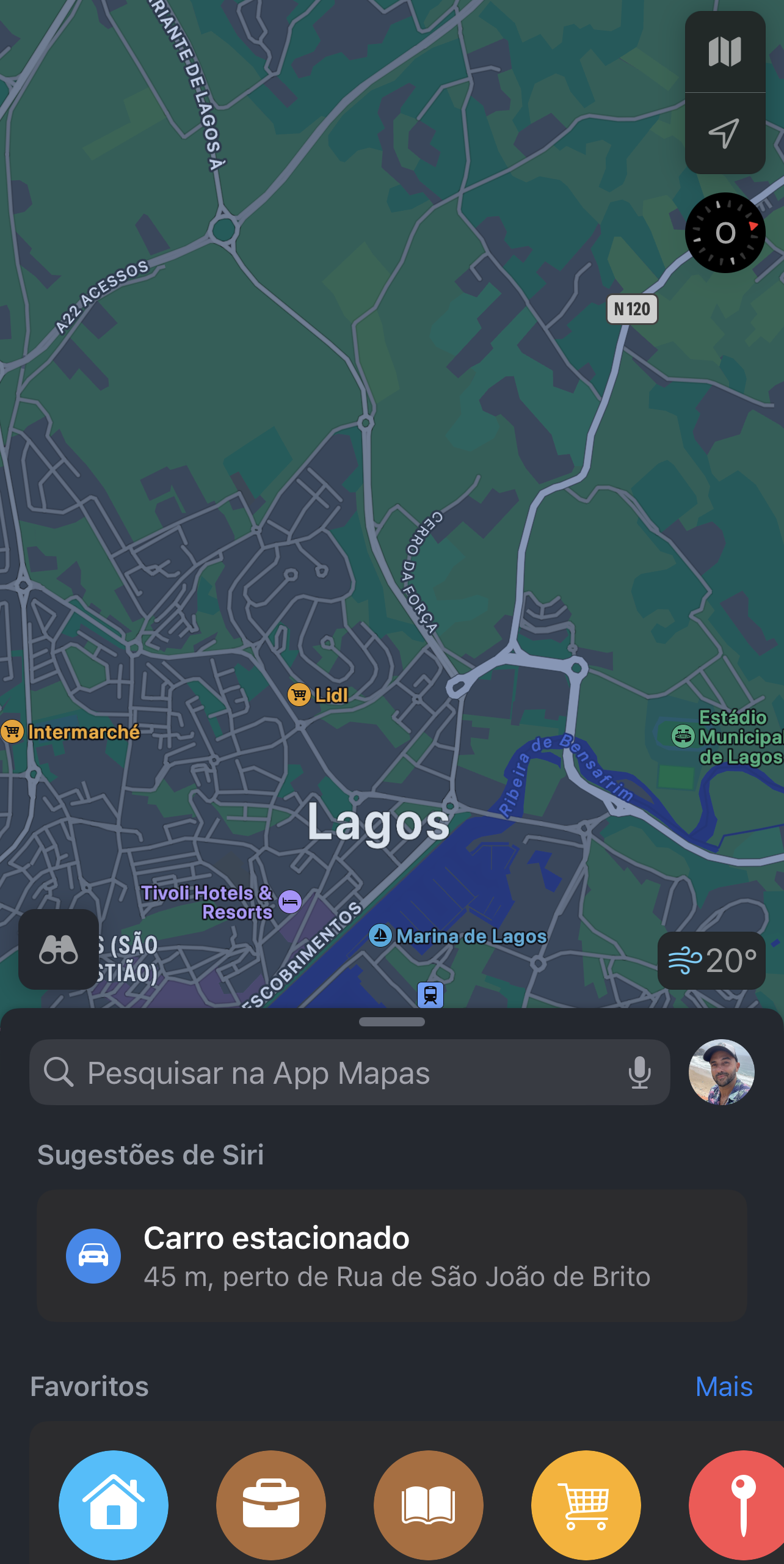
Task: Open the Home favorite
Action: click(x=114, y=1505)
